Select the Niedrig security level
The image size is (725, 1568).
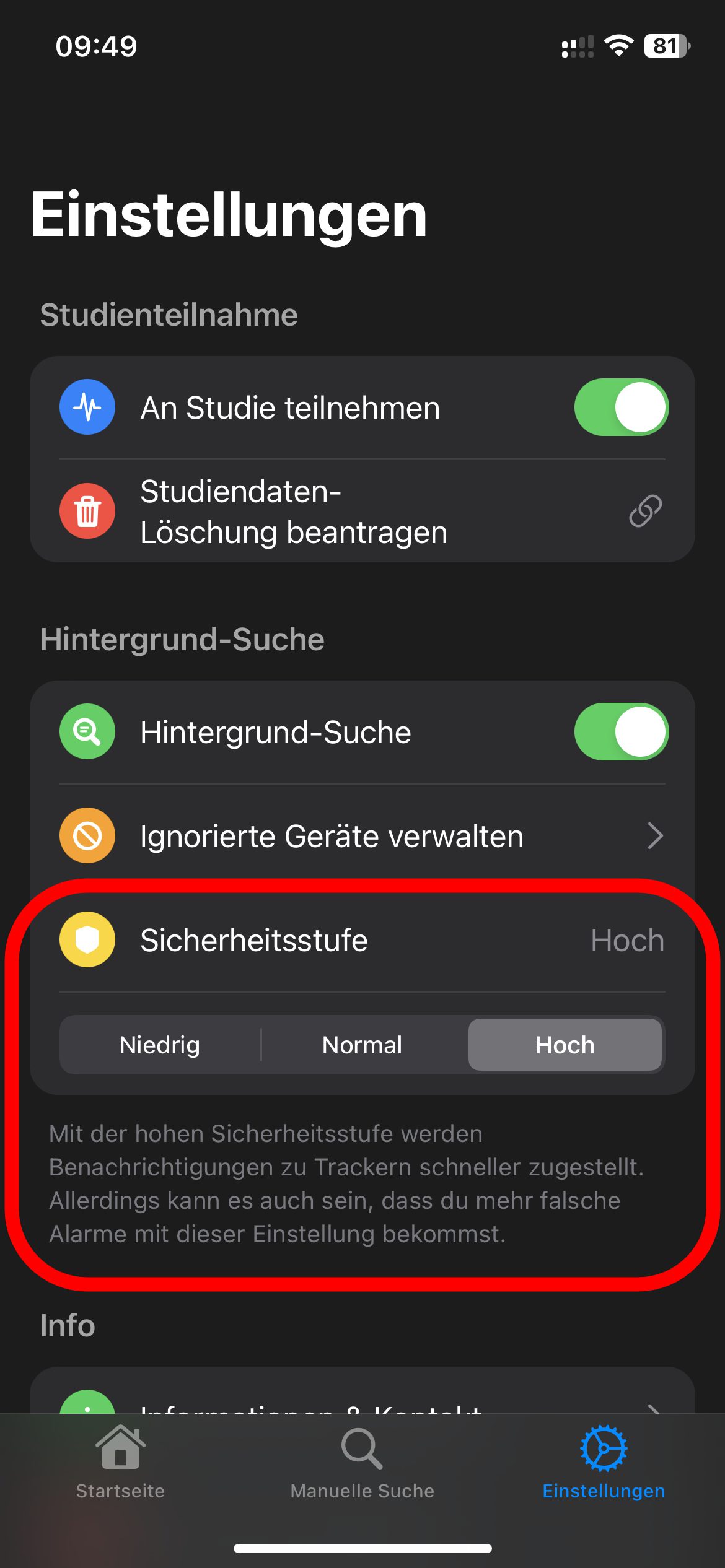pos(160,1045)
